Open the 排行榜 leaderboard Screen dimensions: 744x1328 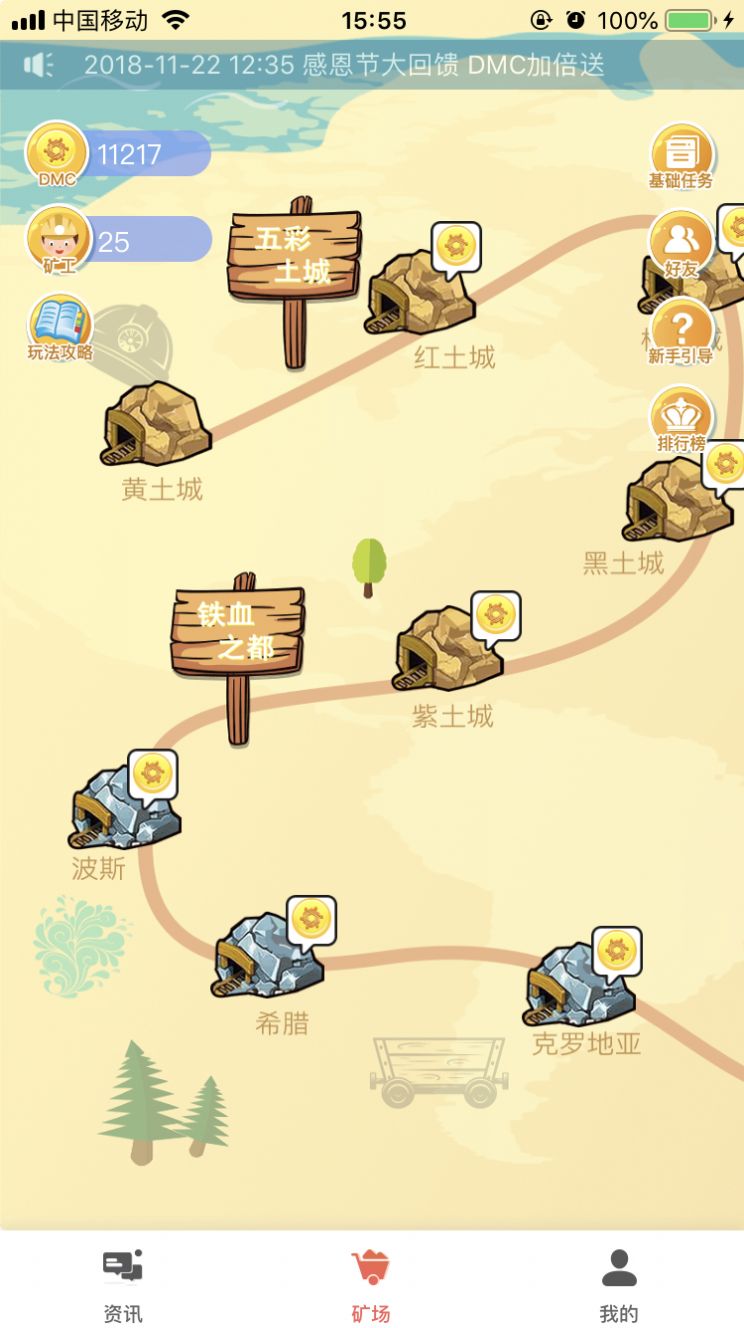point(682,418)
